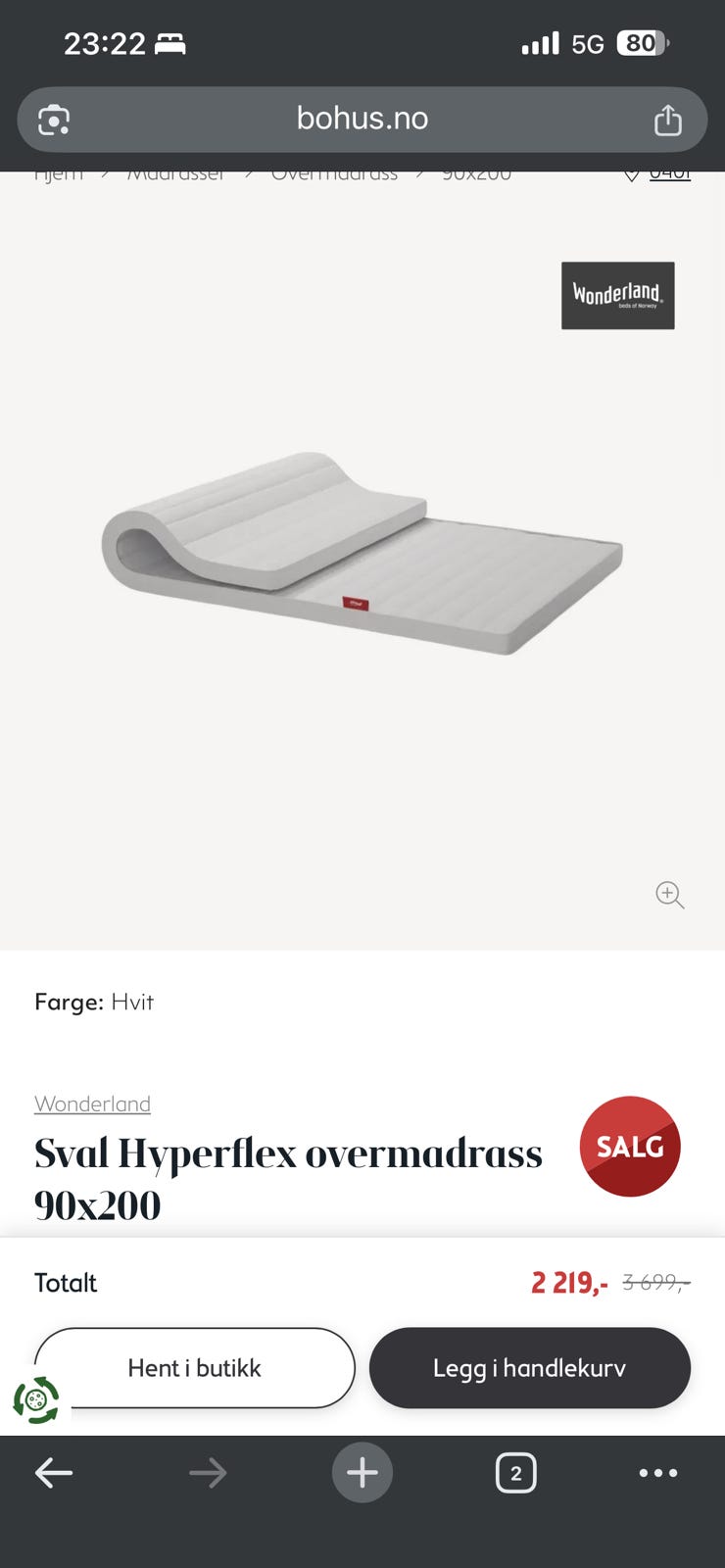Image resolution: width=725 pixels, height=1568 pixels.
Task: Show the open tabs switcher
Action: (x=516, y=1472)
